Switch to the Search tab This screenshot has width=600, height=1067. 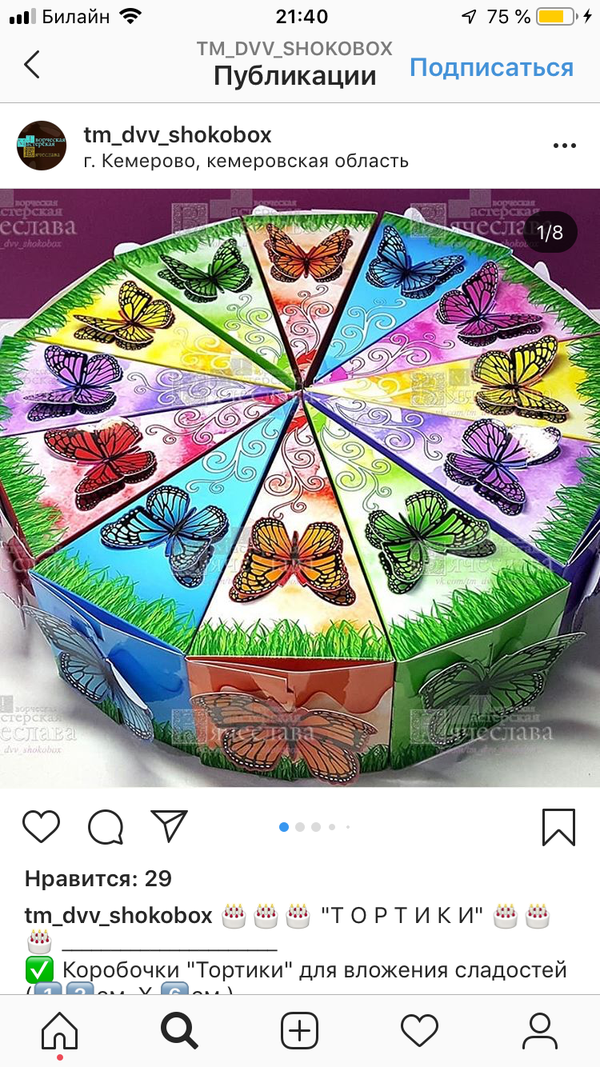tap(180, 1029)
